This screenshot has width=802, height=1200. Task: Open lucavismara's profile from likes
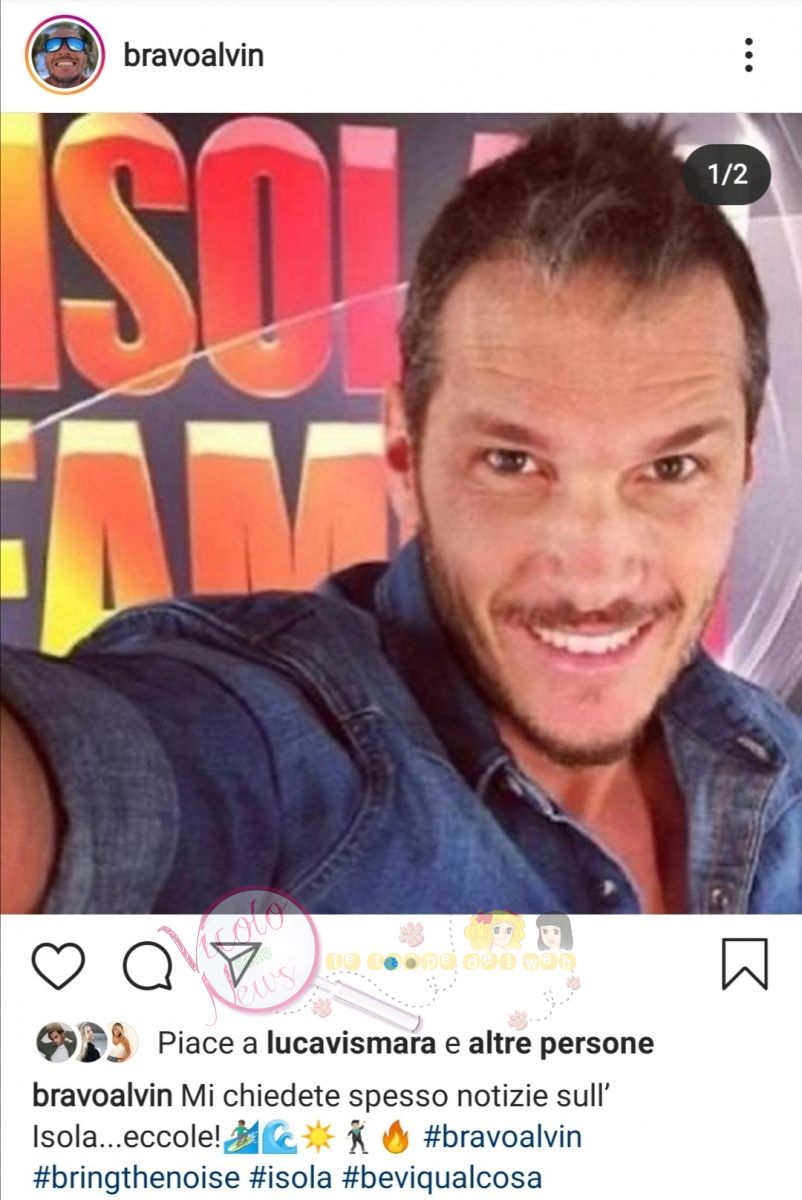(x=351, y=1044)
